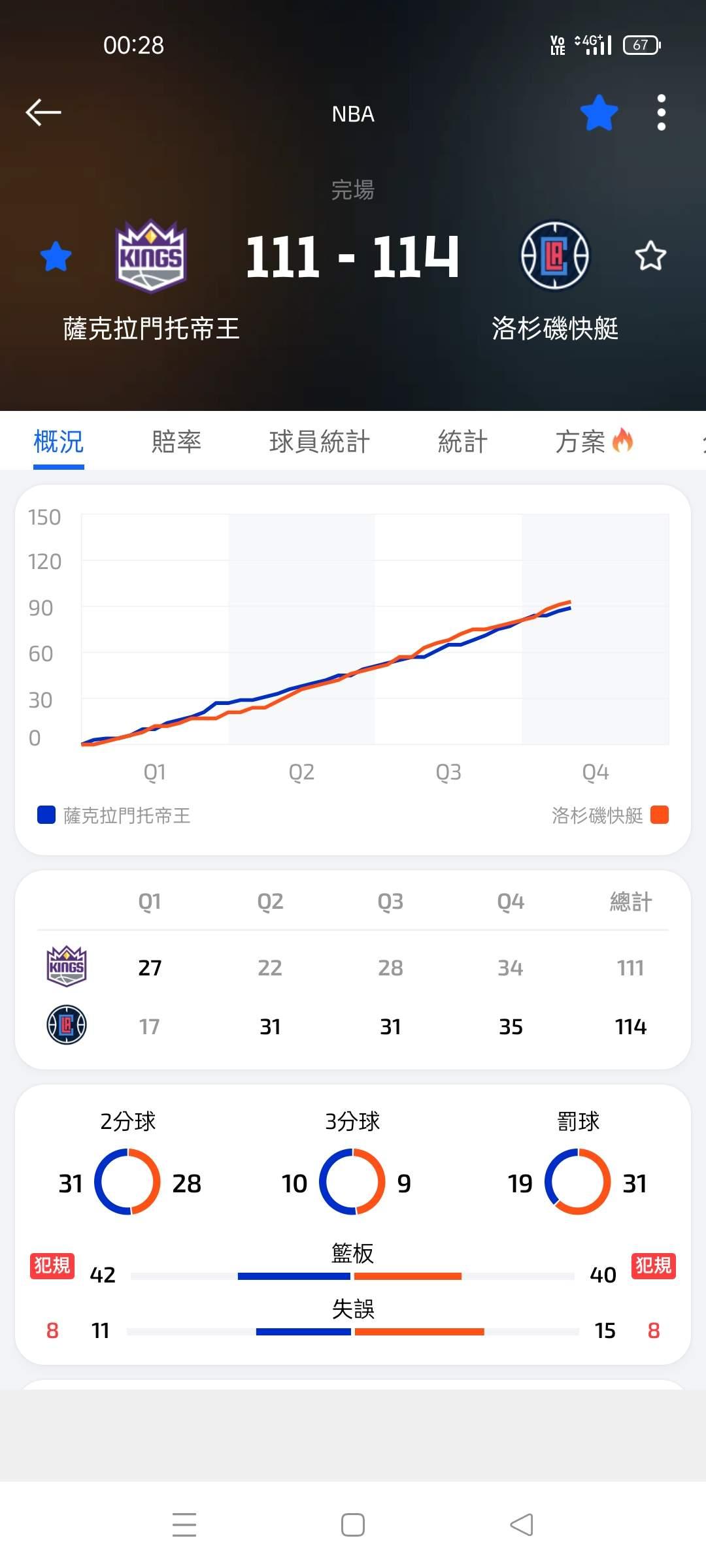
Task: Unfollow 薩克拉門托帝王 with its blue star
Action: pyautogui.click(x=56, y=256)
